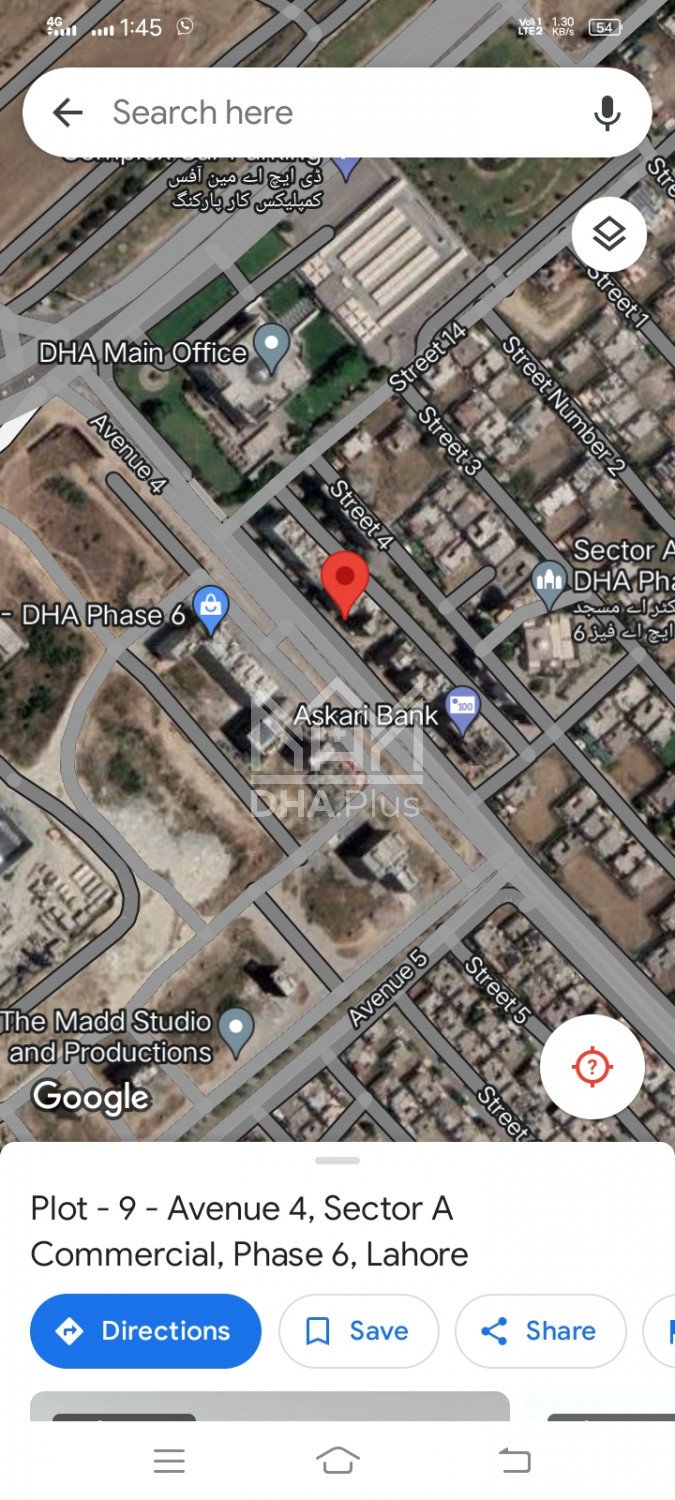Open the Askari Bank marker
Viewport: 675px width, 1500px height.
click(x=463, y=707)
